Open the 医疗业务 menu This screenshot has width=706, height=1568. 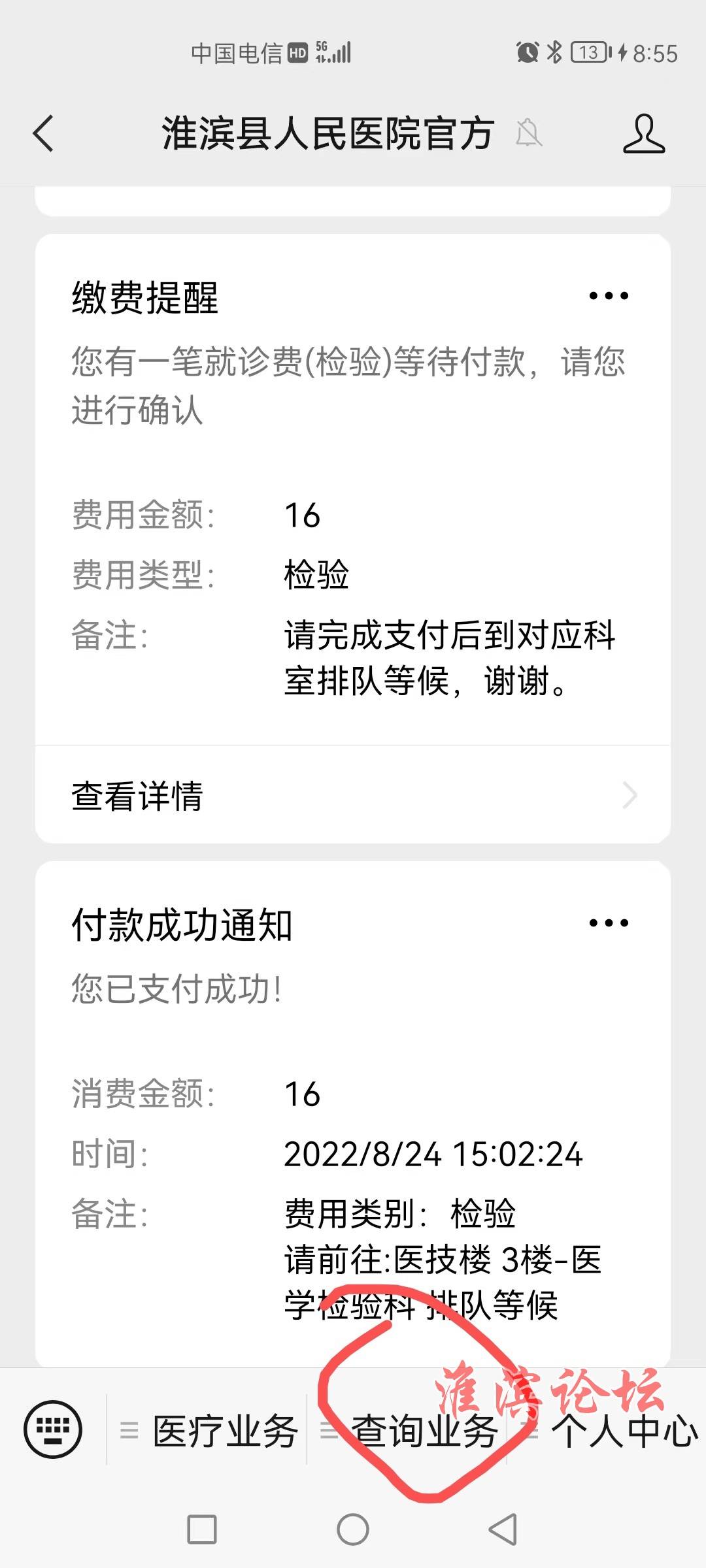(208, 1431)
